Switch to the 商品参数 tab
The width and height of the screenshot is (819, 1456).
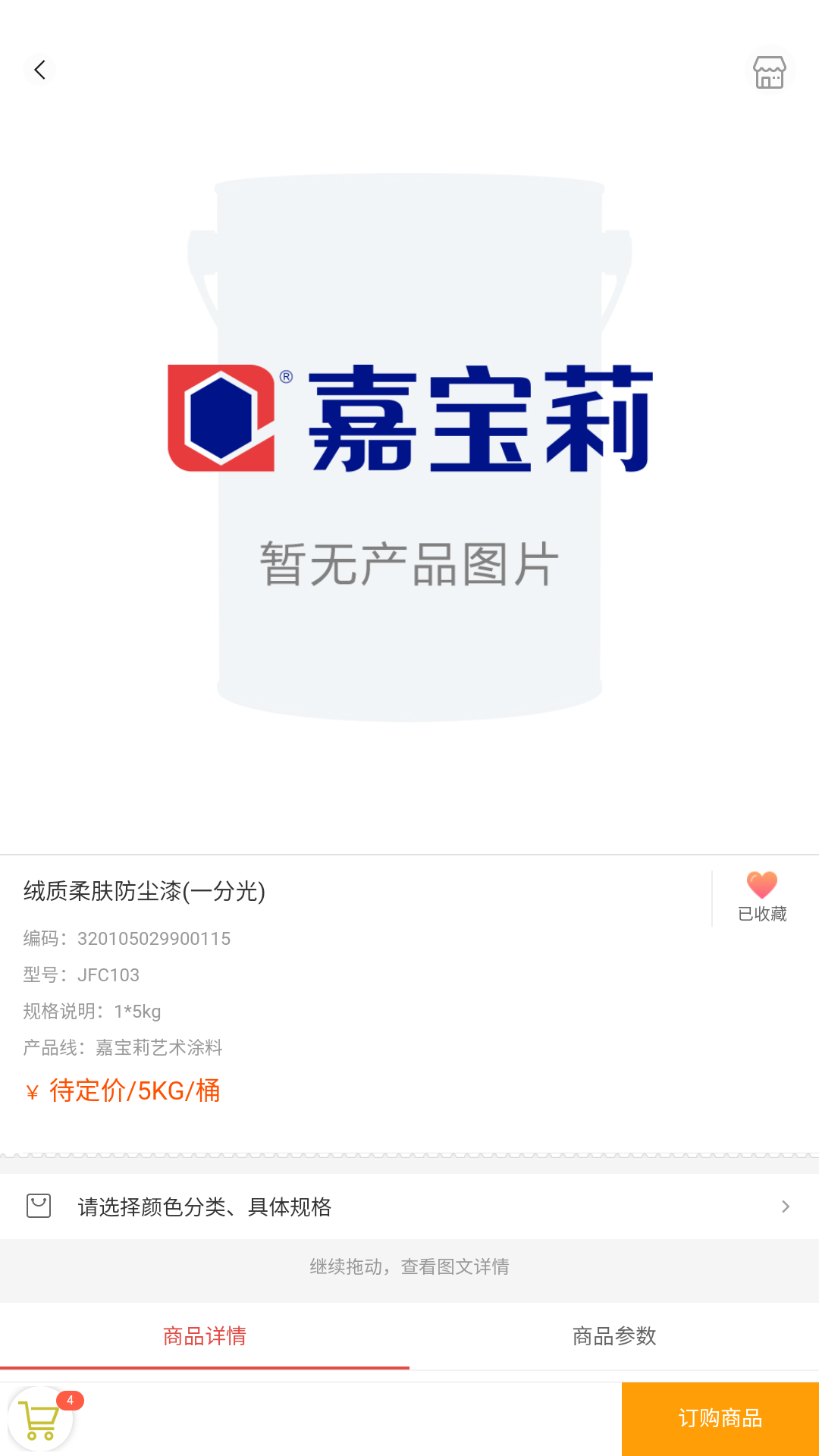(x=614, y=1337)
